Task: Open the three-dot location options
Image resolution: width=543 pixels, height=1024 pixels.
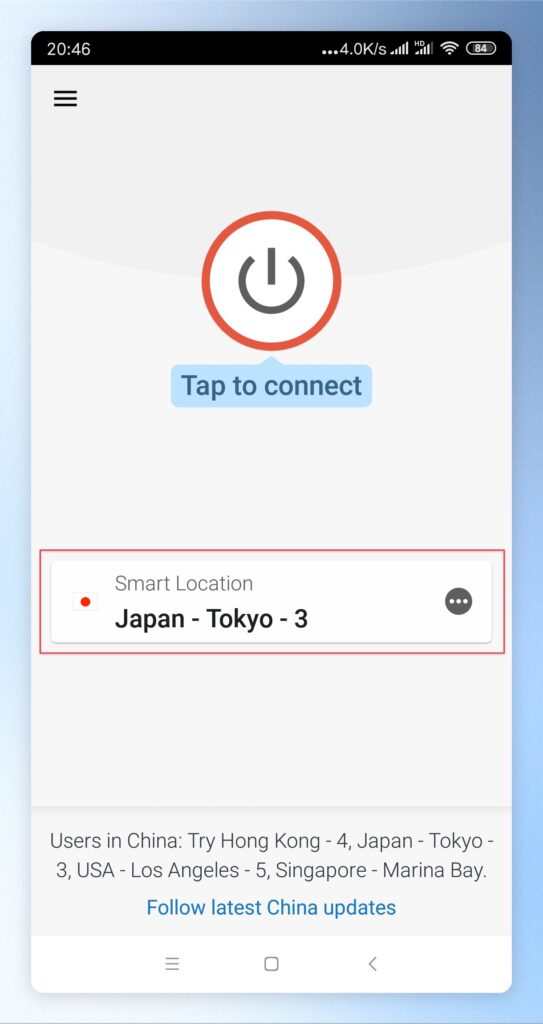Action: [458, 601]
